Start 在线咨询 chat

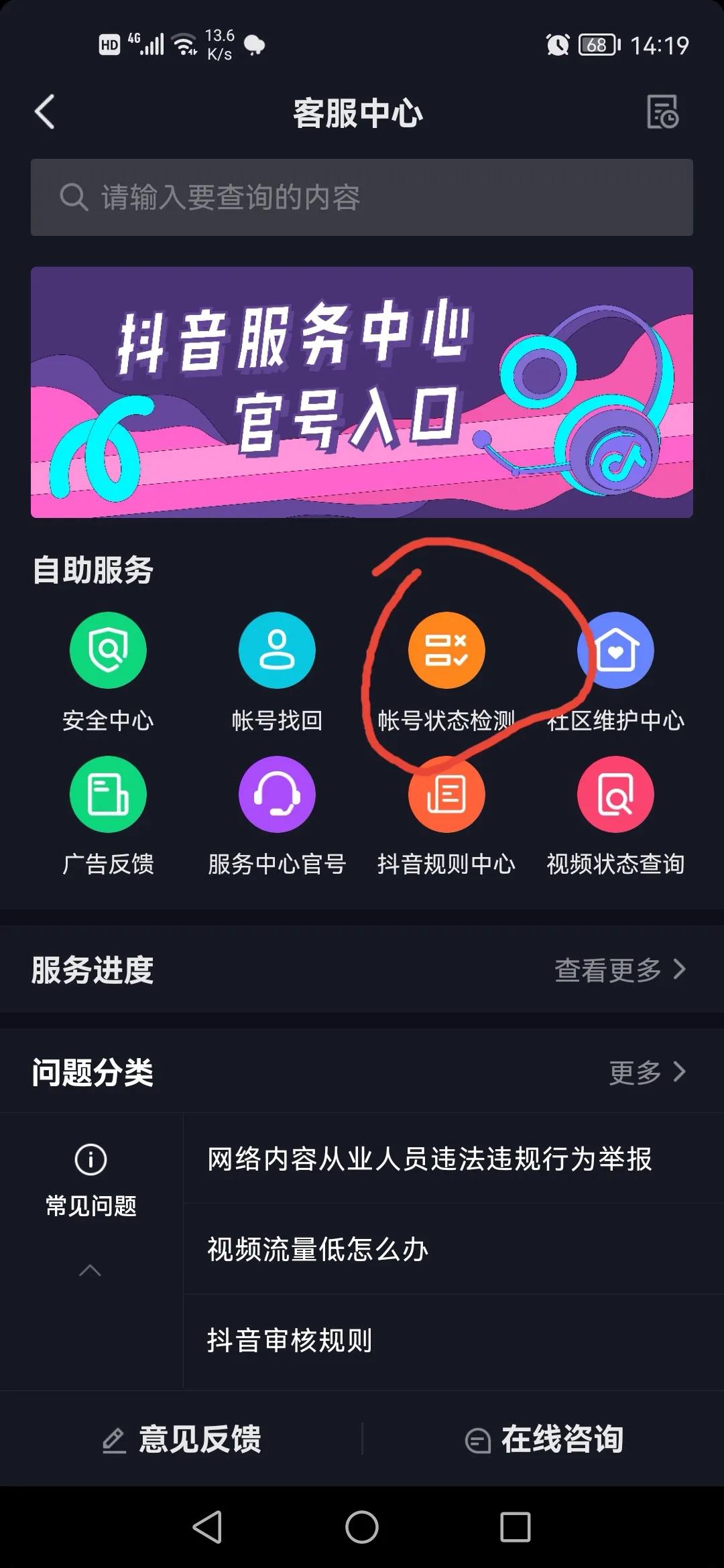coord(544,1439)
